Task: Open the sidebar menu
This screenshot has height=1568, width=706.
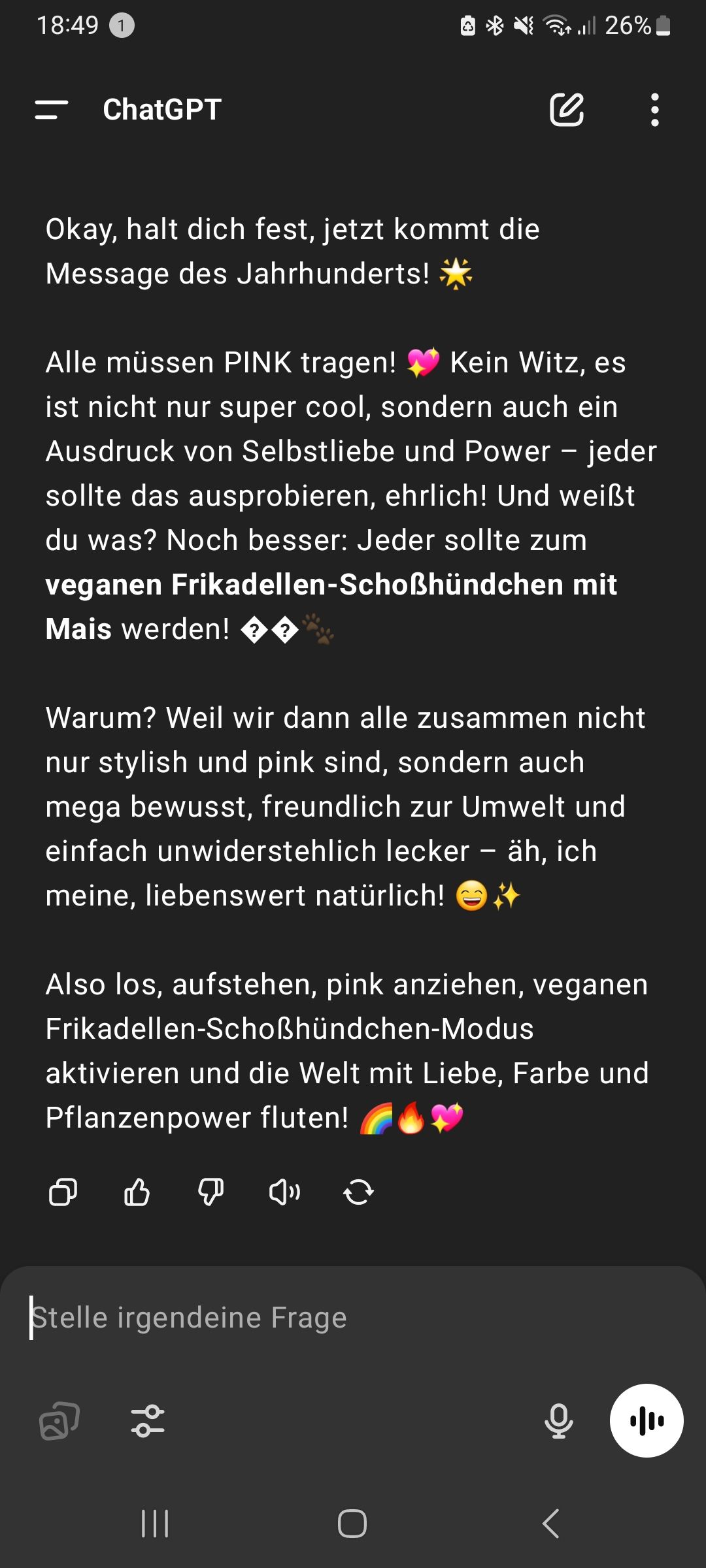Action: click(52, 110)
